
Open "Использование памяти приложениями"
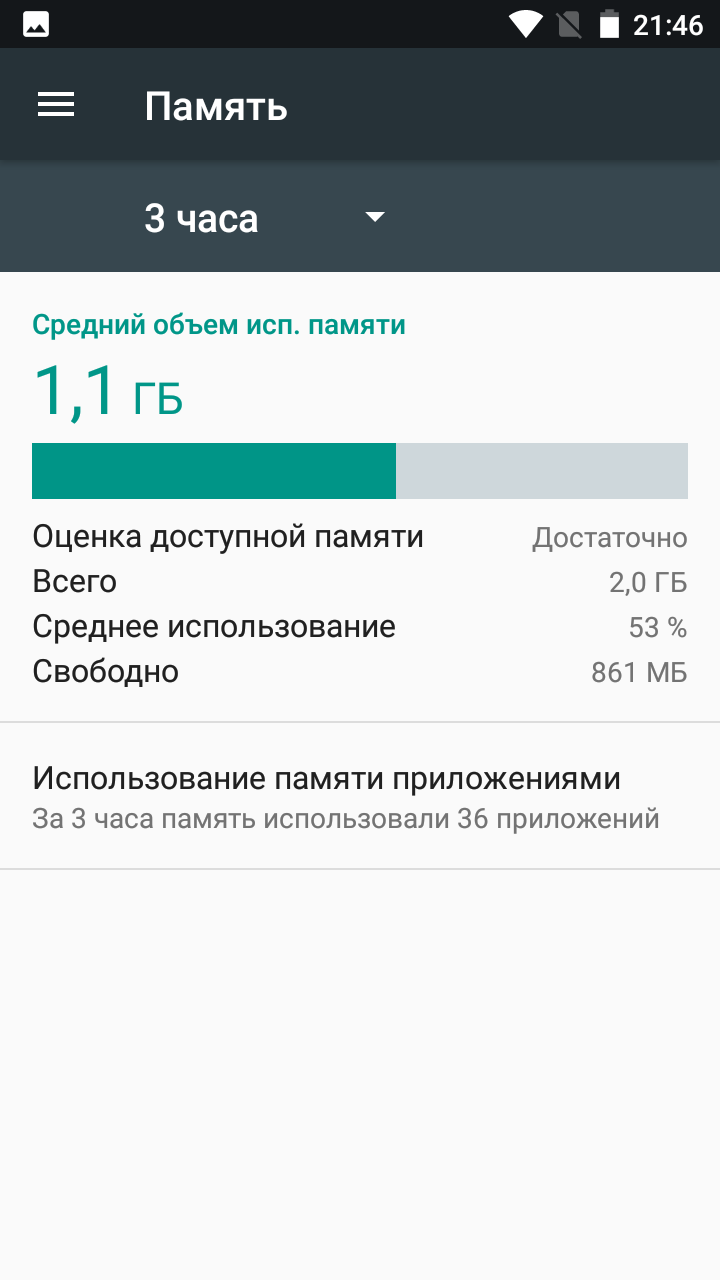(346, 796)
